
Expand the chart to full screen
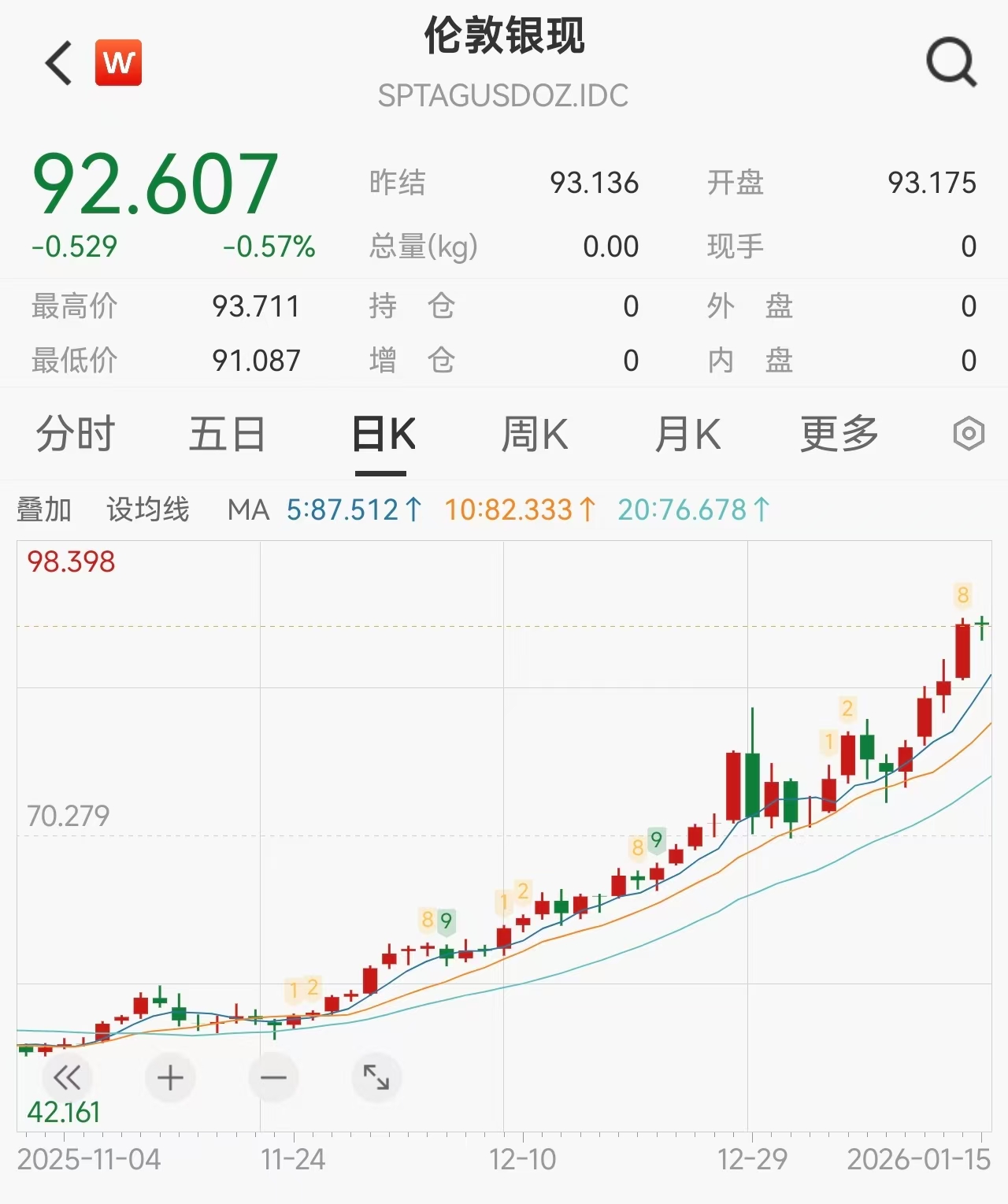coord(376,1077)
